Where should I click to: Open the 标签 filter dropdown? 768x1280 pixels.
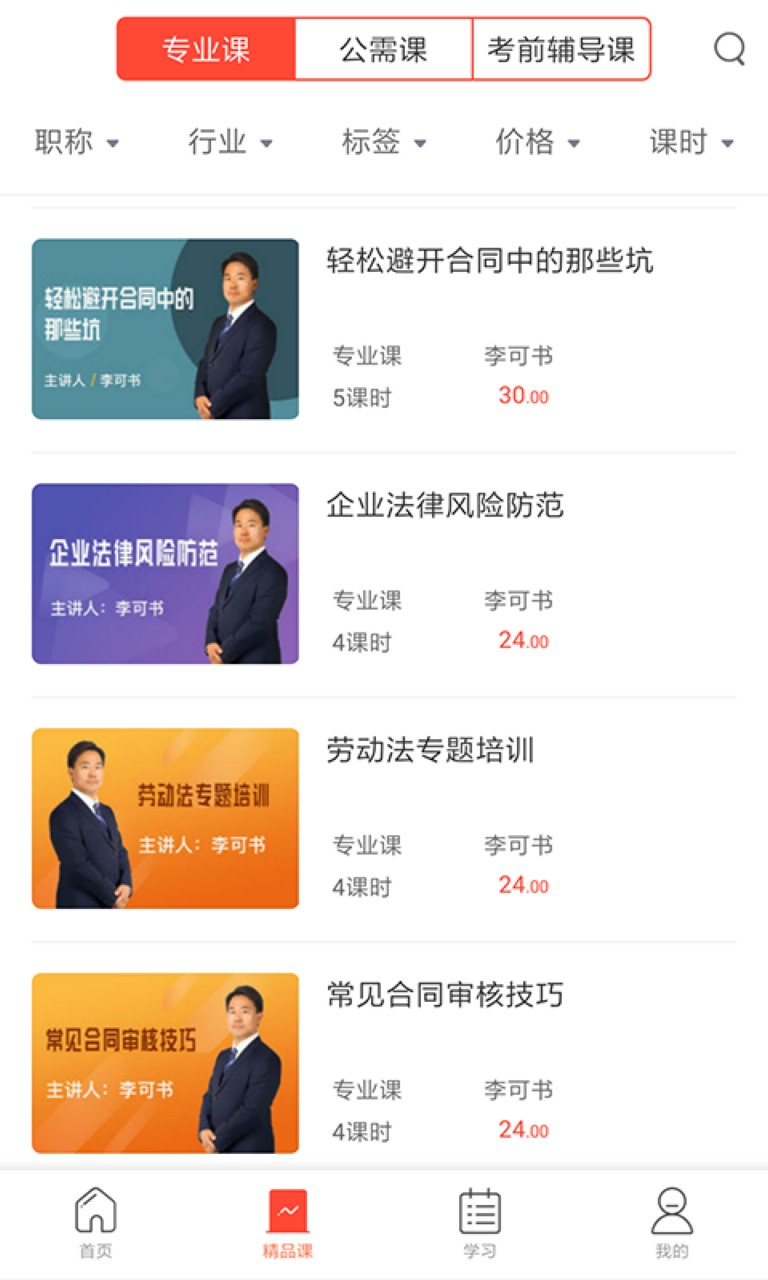pos(386,142)
